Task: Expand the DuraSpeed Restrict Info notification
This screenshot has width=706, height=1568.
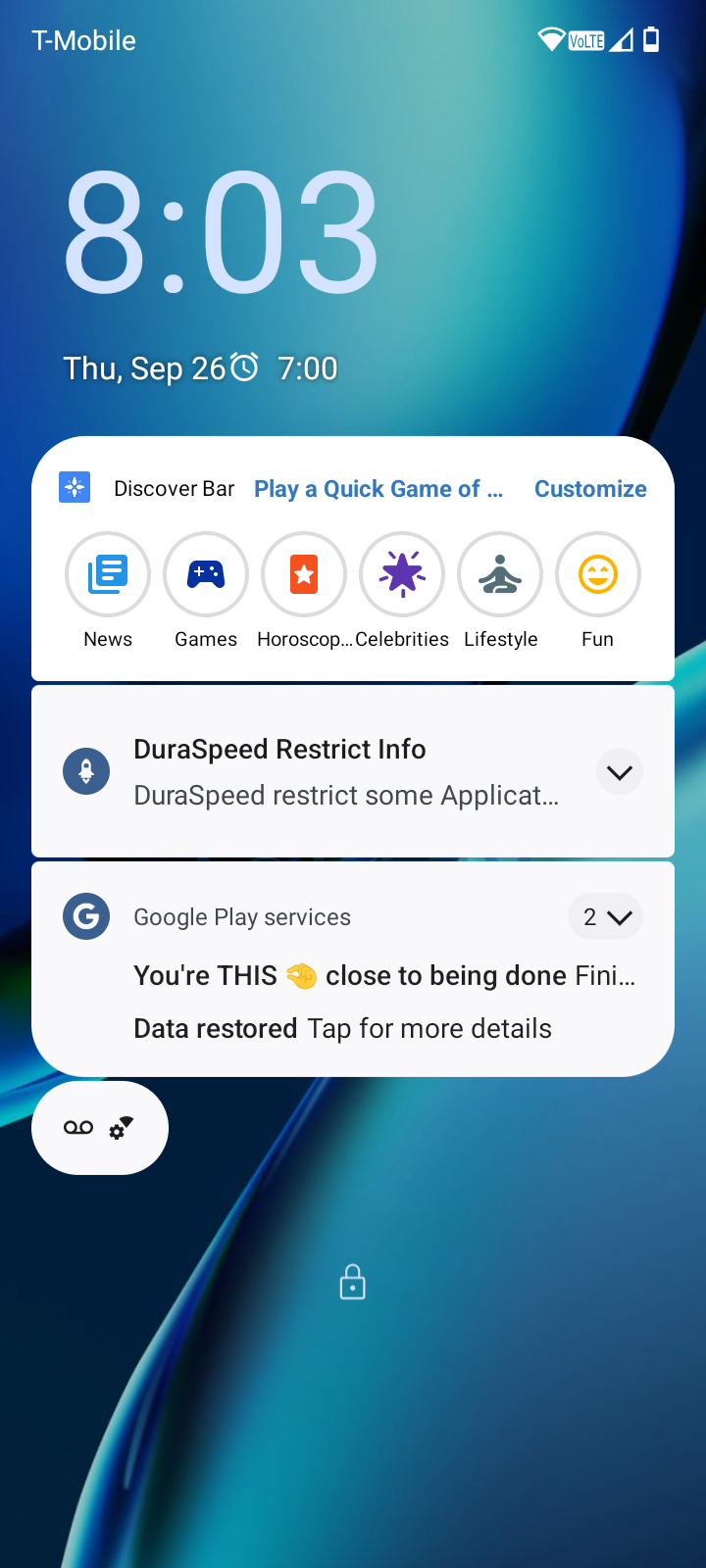Action: pos(620,772)
